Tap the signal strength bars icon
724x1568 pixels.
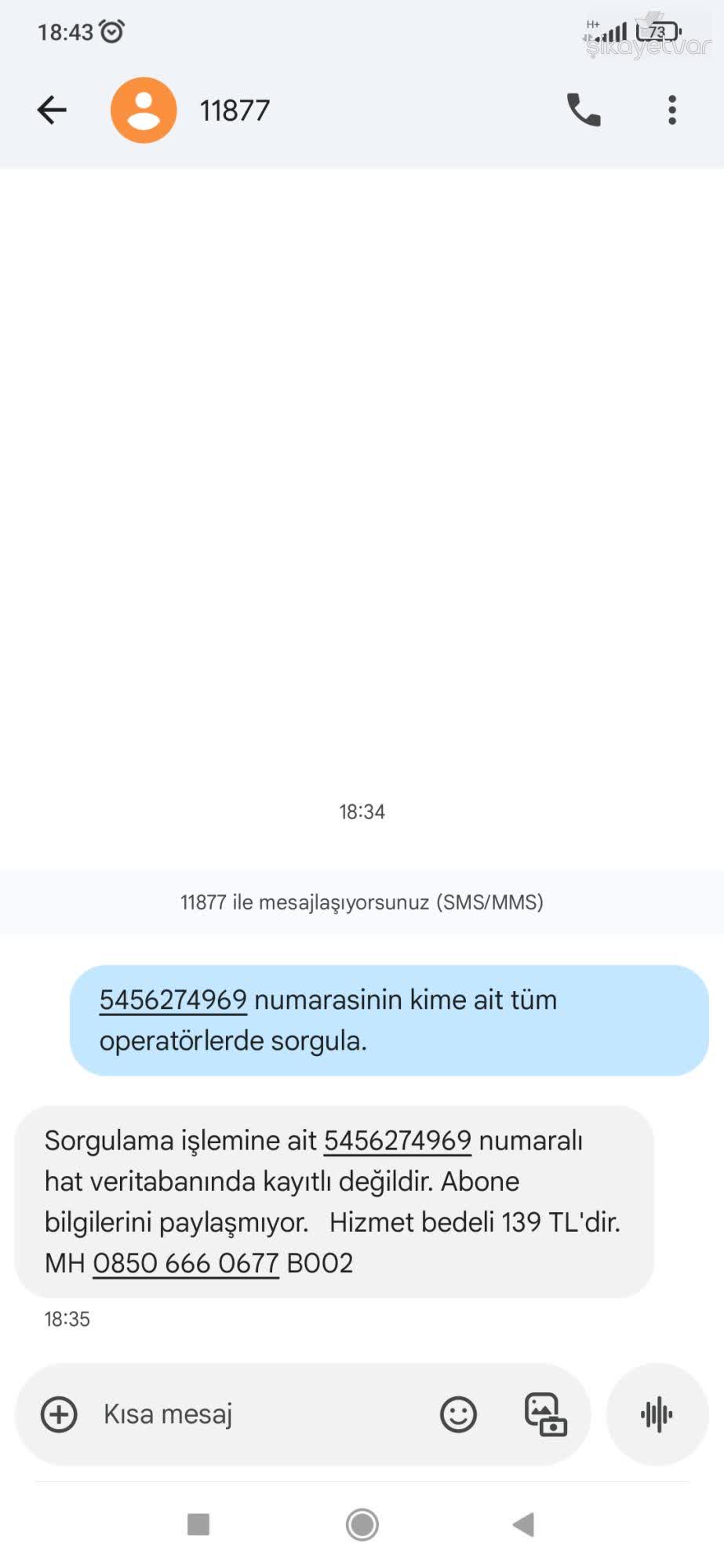(617, 31)
